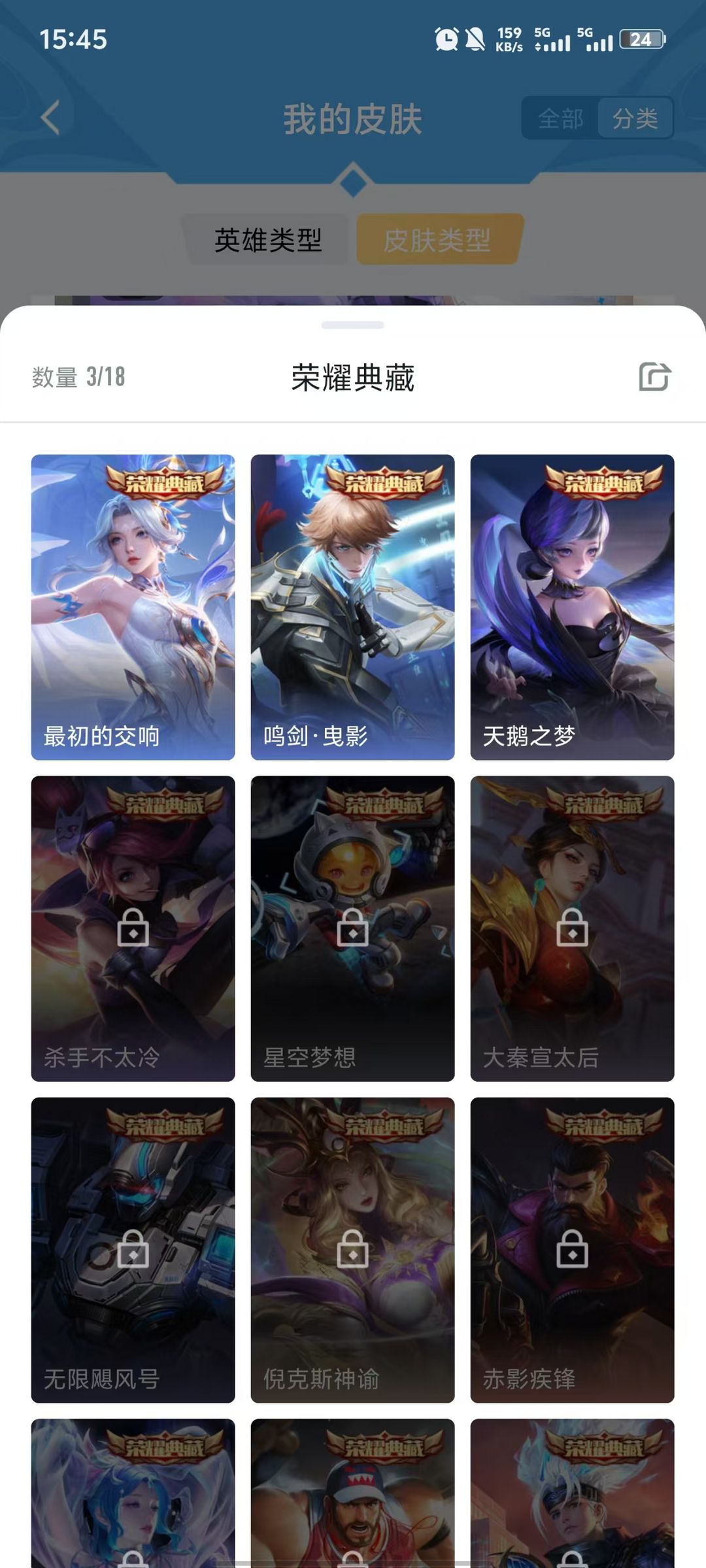View locked skin 无限飓风号
706x1568 pixels.
(x=133, y=1250)
